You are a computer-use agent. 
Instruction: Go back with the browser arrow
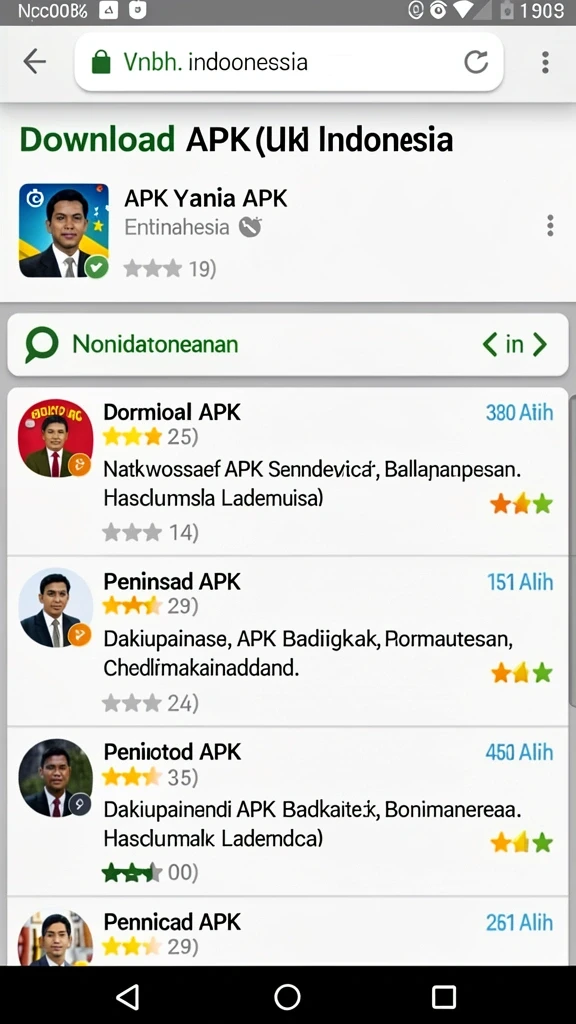point(34,62)
